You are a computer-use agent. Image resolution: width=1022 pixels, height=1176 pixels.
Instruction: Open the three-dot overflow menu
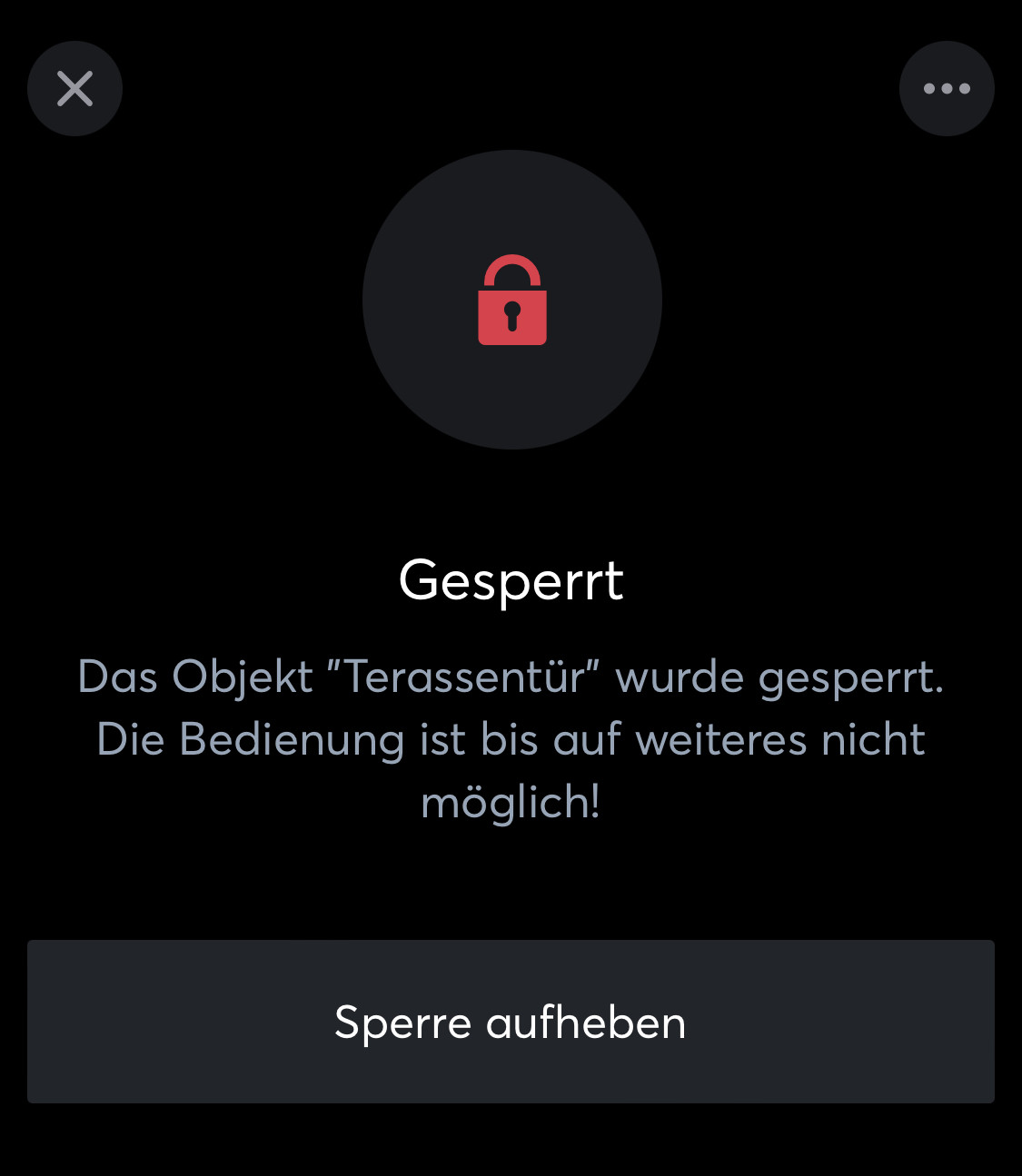click(x=947, y=89)
